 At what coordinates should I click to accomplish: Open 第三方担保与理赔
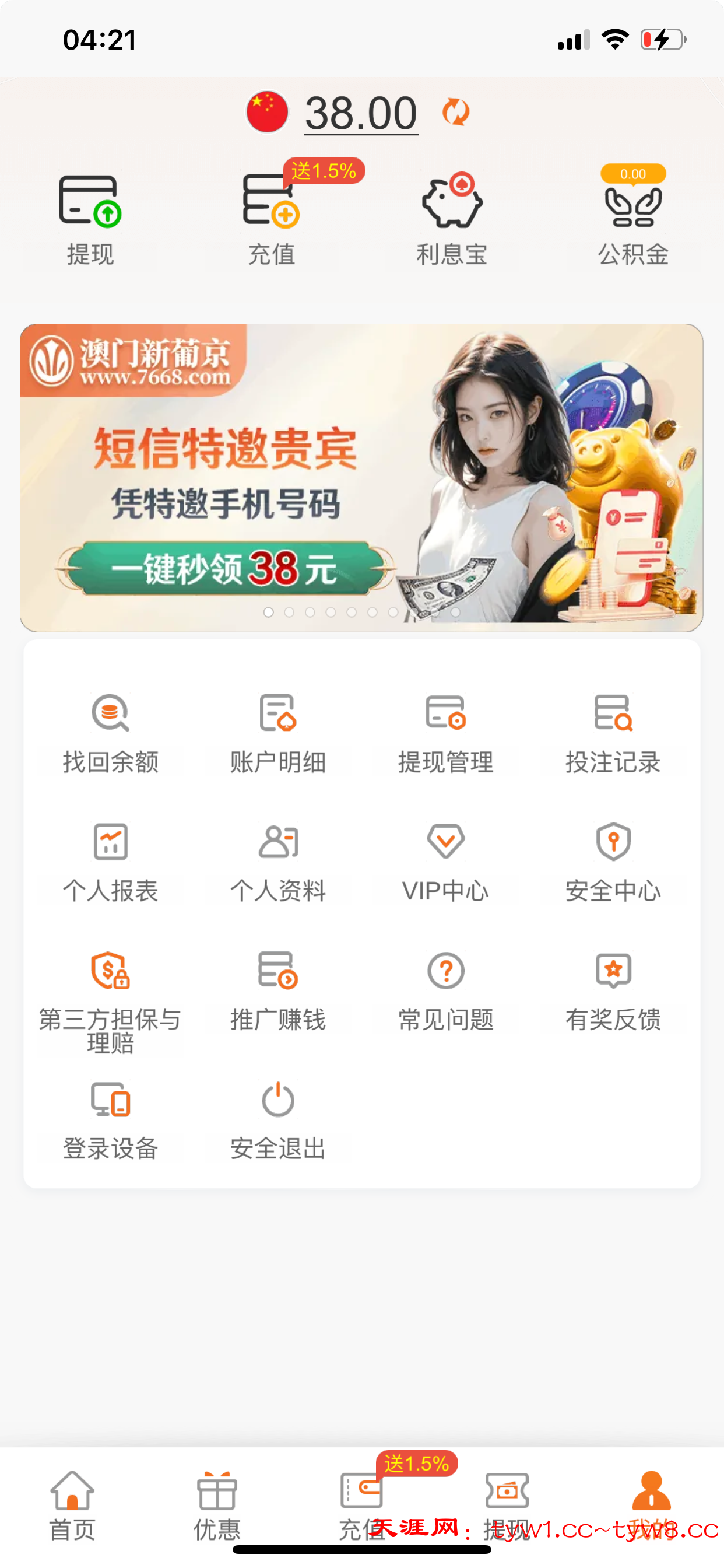111,998
